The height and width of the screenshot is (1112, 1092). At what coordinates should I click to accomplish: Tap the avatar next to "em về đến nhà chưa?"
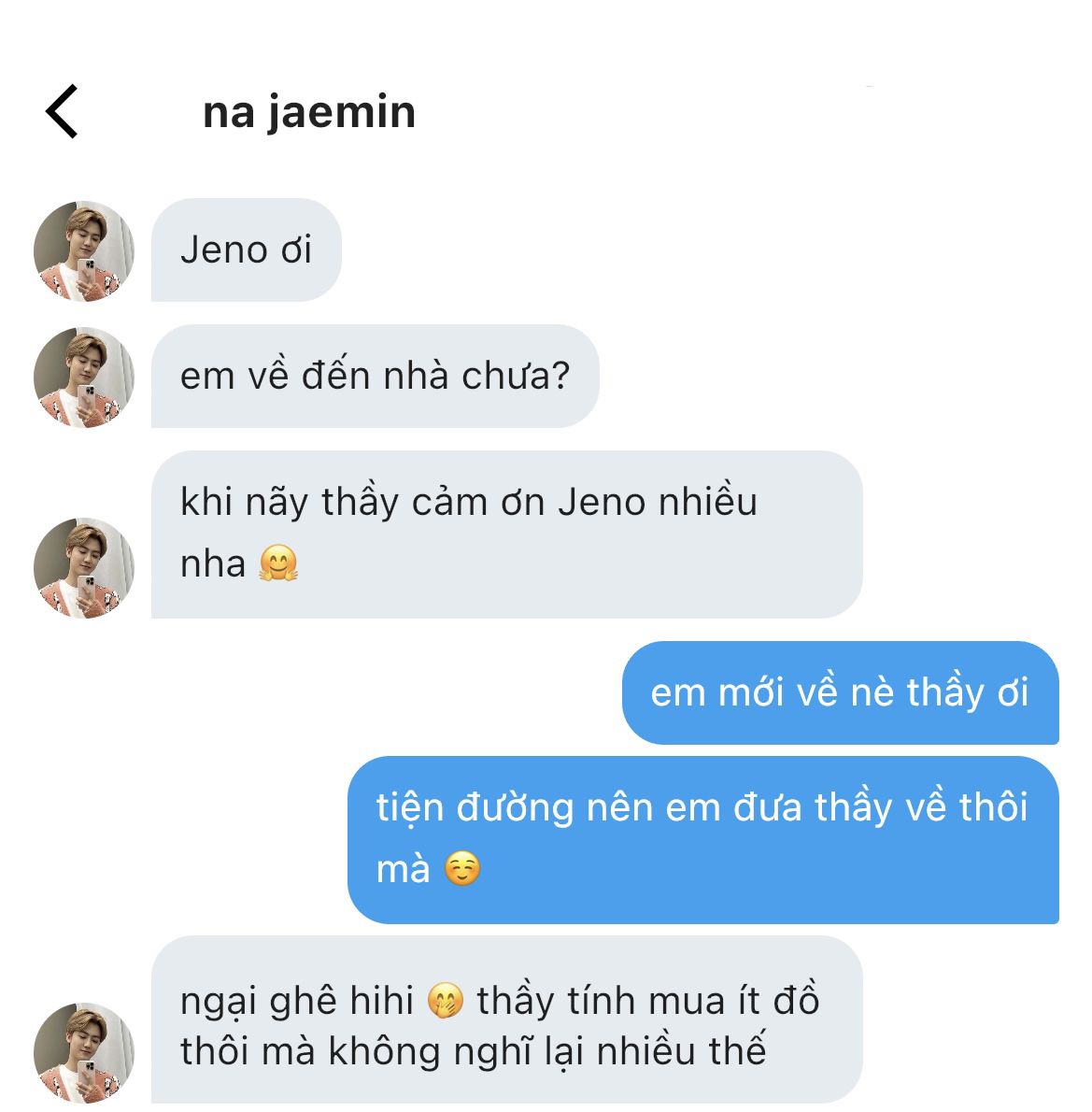84,377
